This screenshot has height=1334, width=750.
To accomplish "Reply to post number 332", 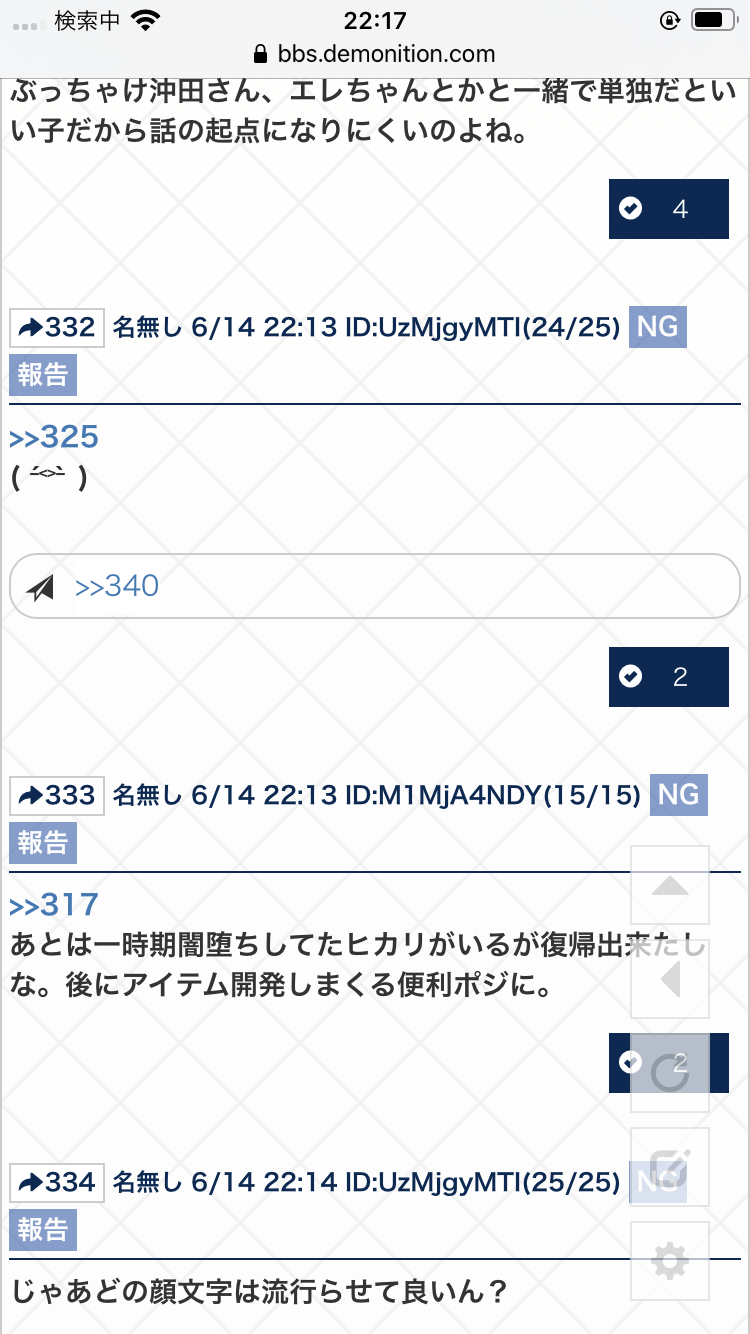I will click(57, 327).
